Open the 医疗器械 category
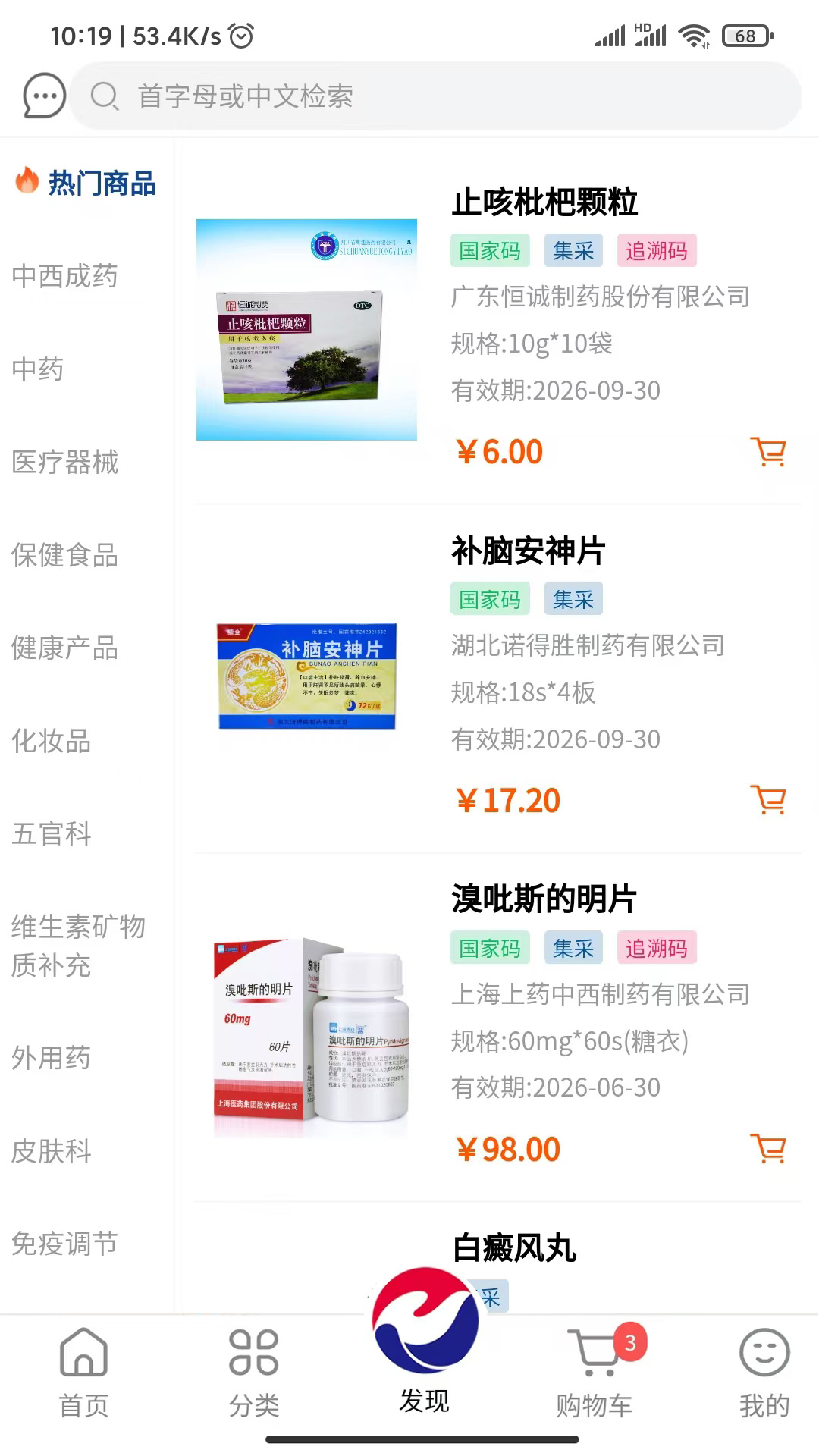This screenshot has height=1456, width=819. (65, 462)
